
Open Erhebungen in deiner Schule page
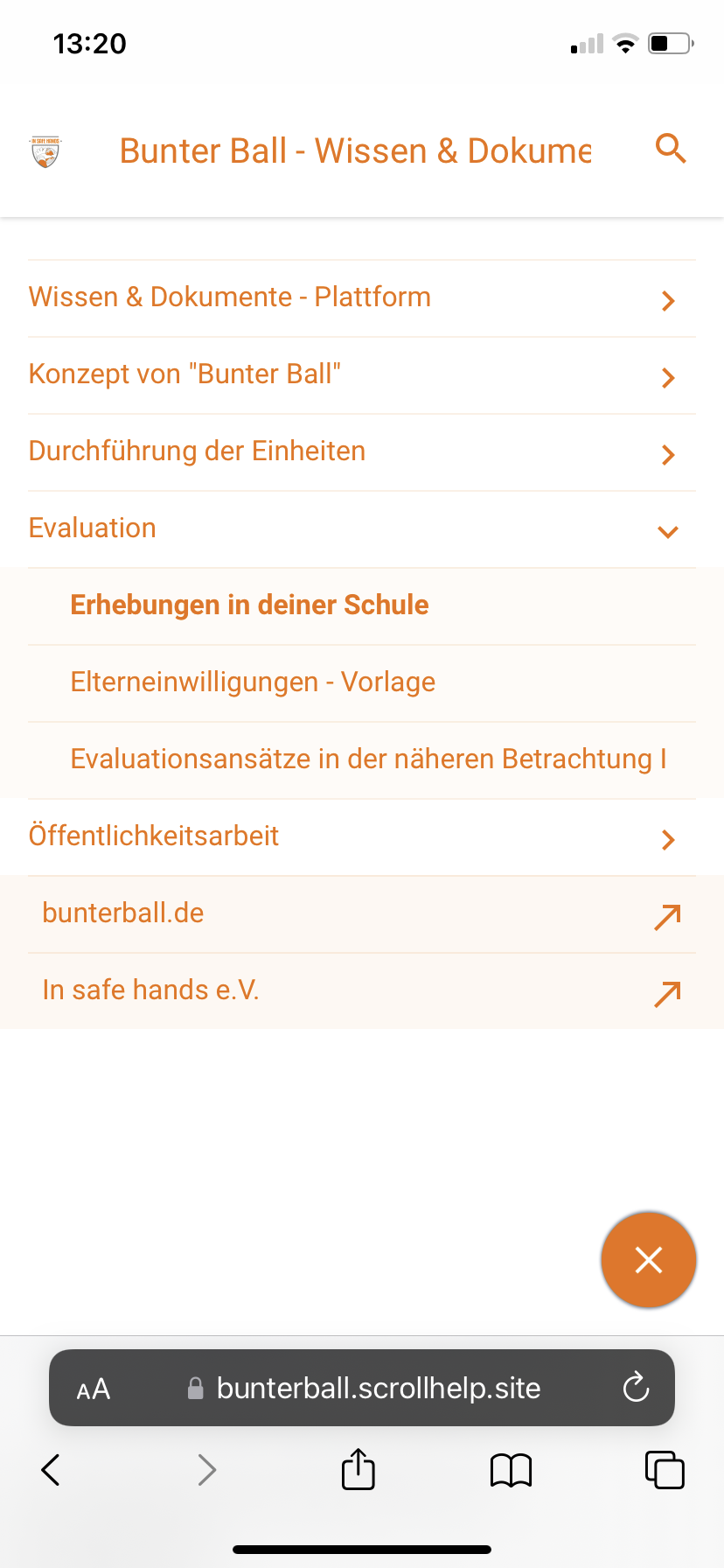[249, 605]
